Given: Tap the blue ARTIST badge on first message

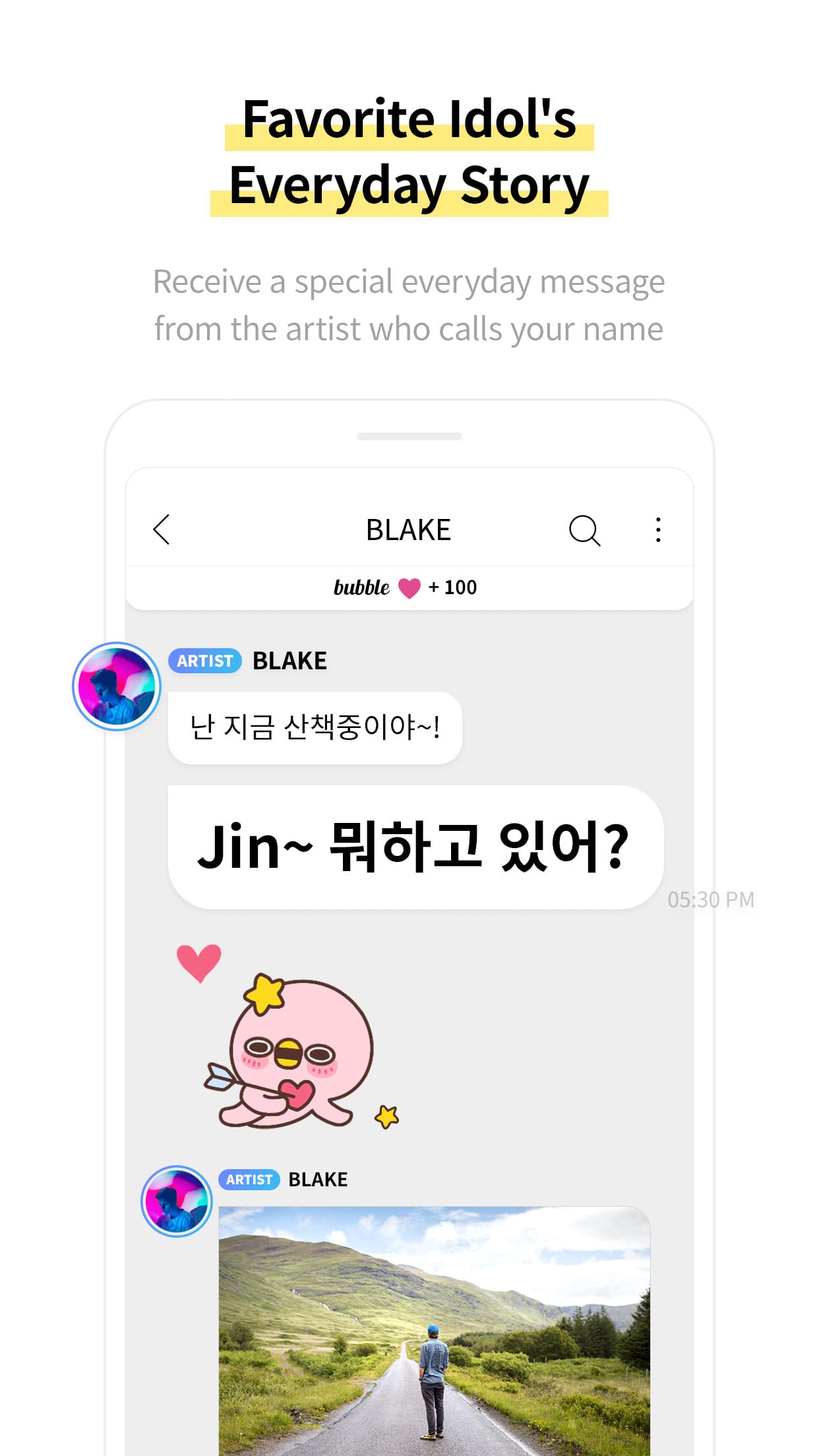Looking at the screenshot, I should click(204, 661).
